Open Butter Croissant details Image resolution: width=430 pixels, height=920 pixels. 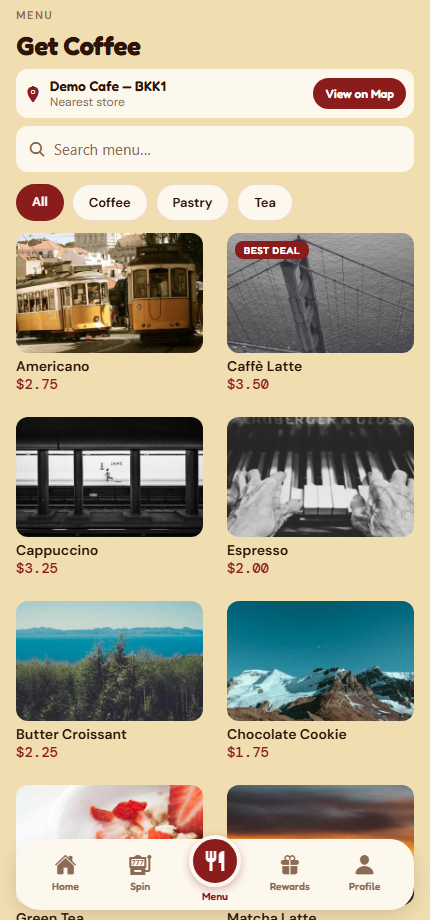[x=109, y=681]
